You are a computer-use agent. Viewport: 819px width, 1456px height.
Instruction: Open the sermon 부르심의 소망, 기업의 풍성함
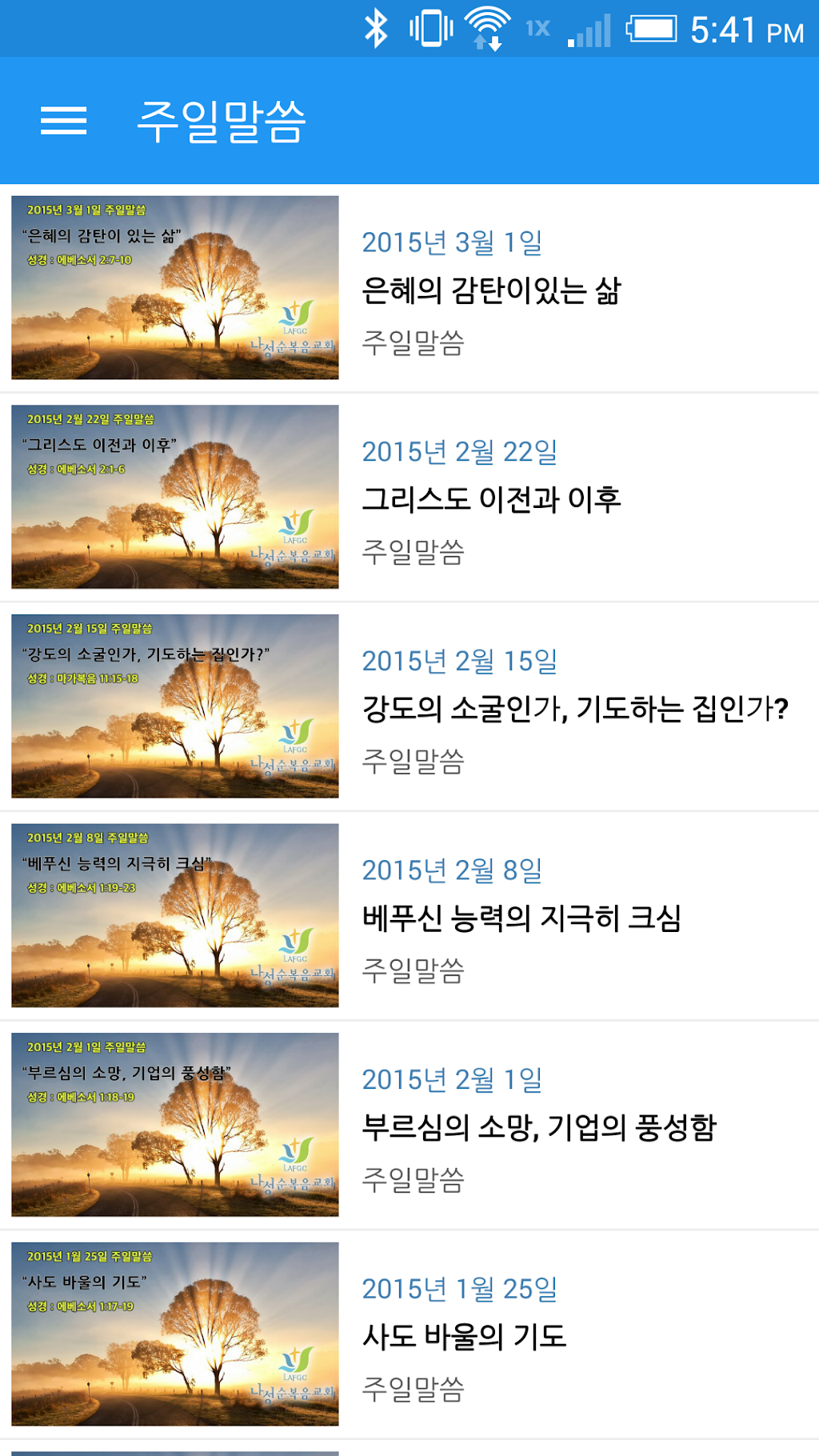point(538,1127)
